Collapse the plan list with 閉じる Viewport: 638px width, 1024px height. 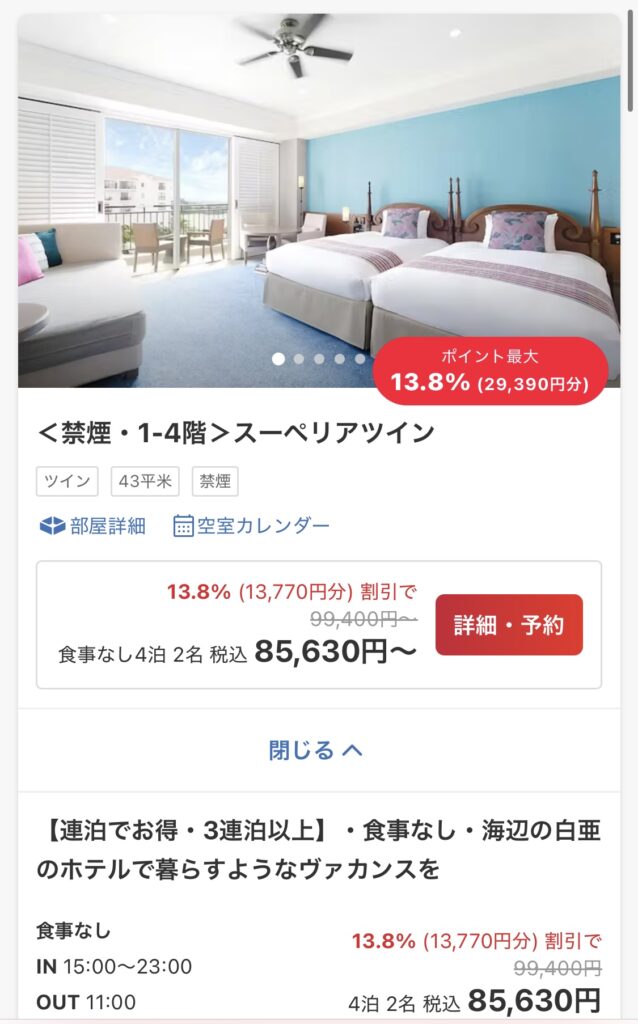[x=316, y=750]
